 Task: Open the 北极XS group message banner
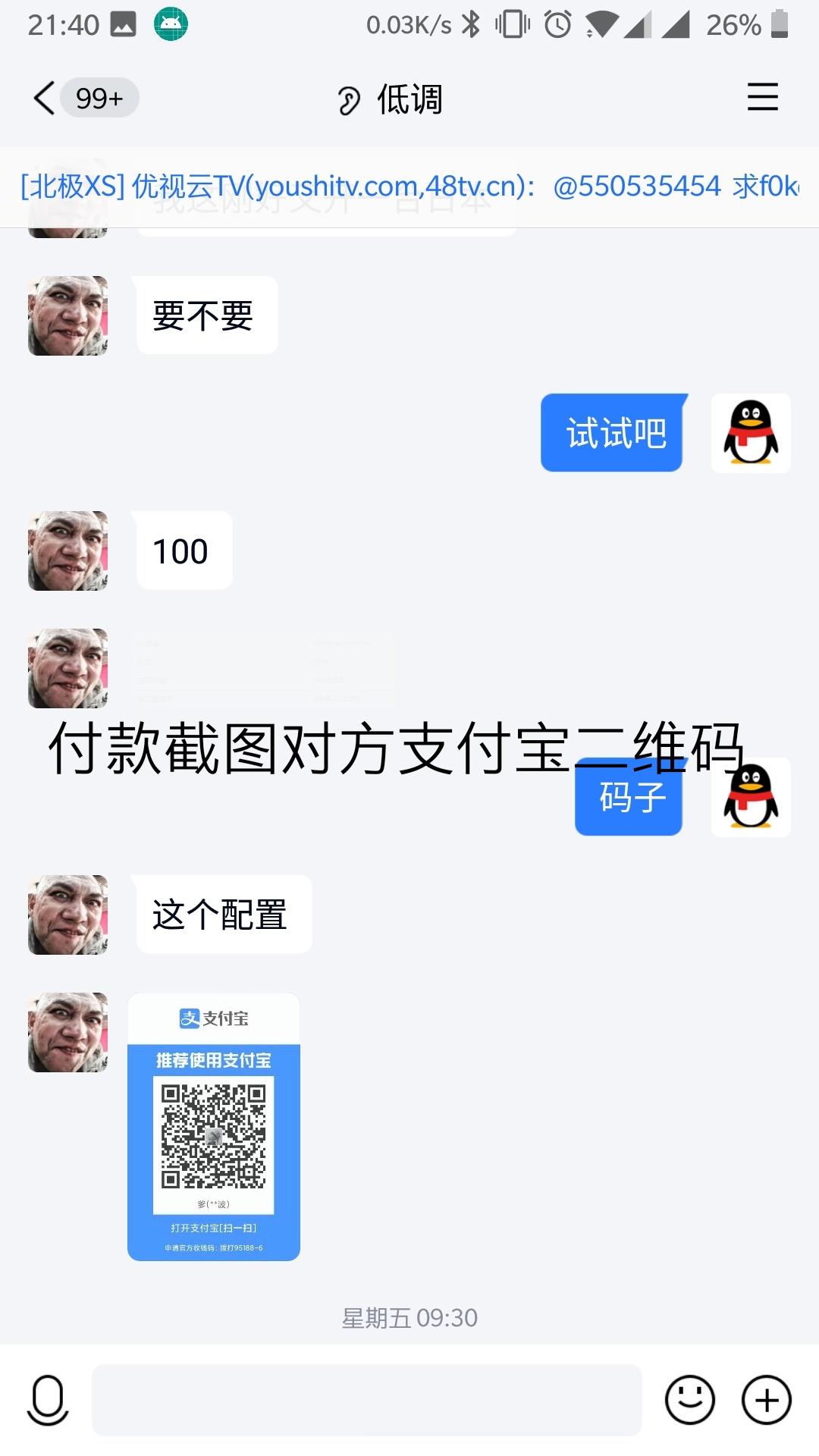point(409,187)
